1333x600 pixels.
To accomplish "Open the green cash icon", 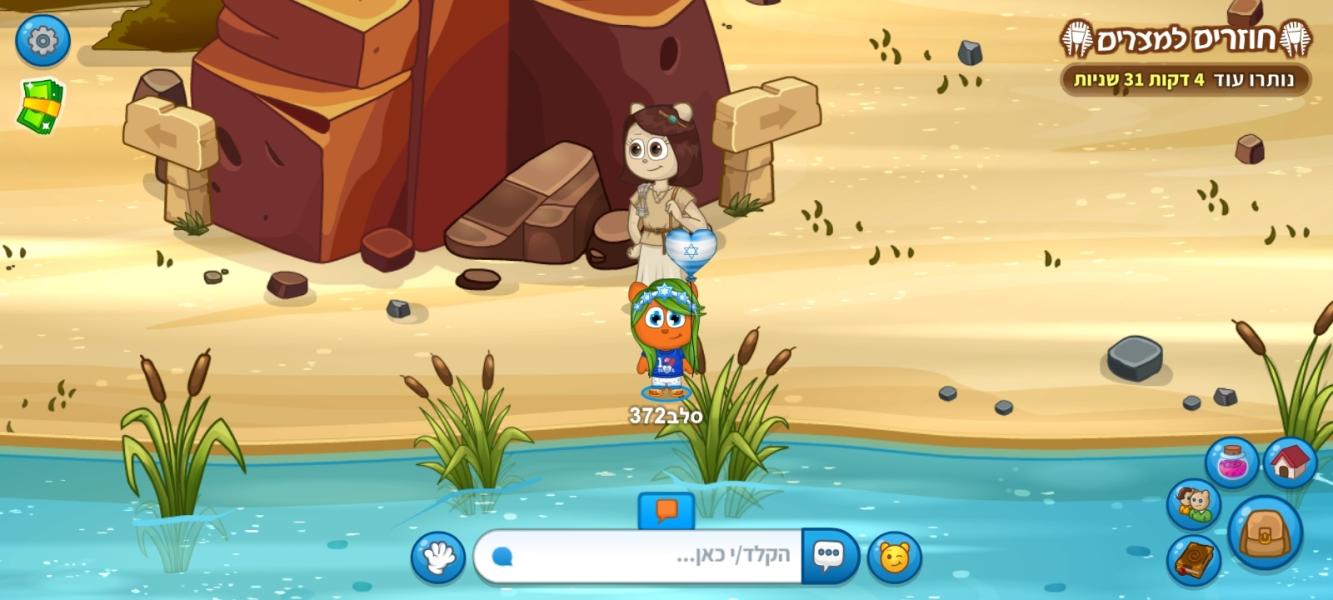I will (41, 105).
